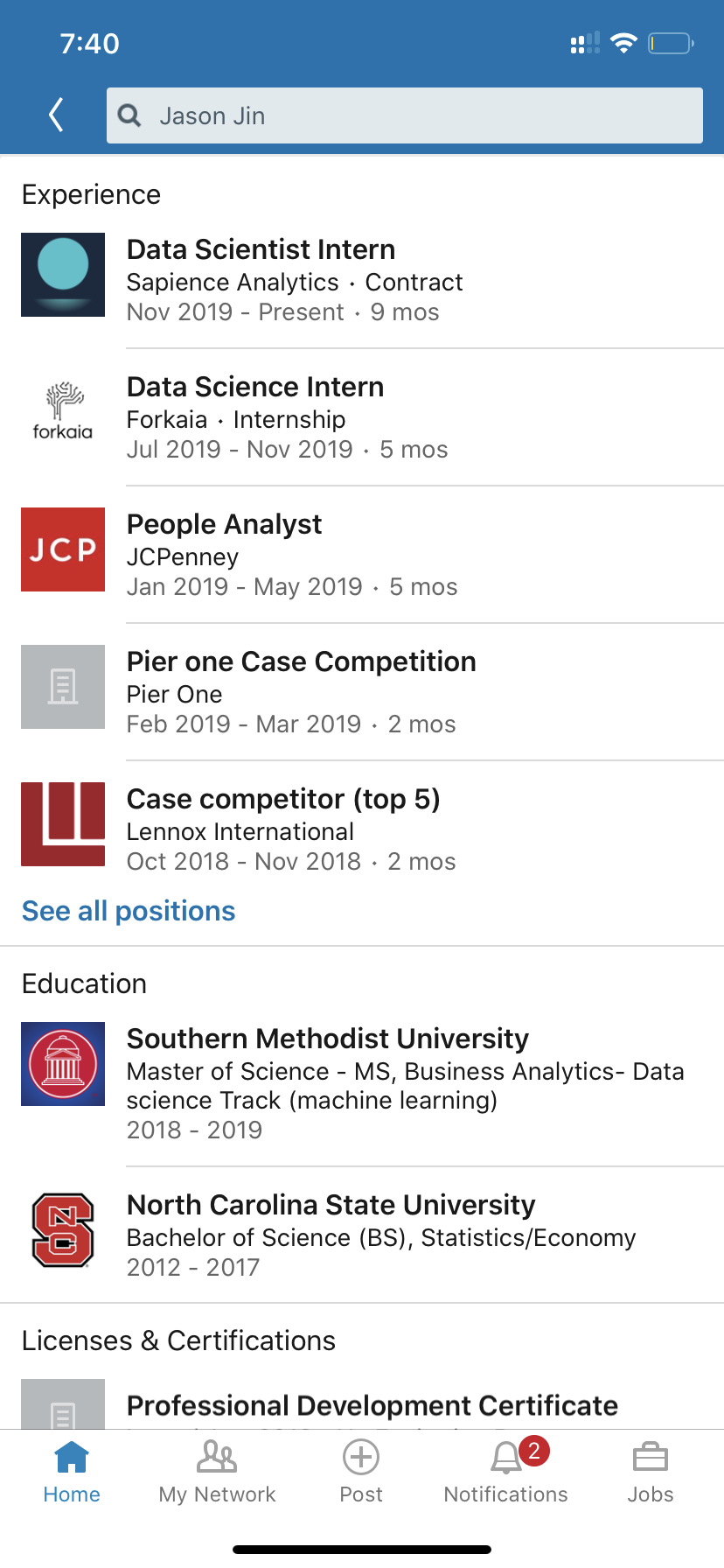Create a new post

pos(361,1472)
